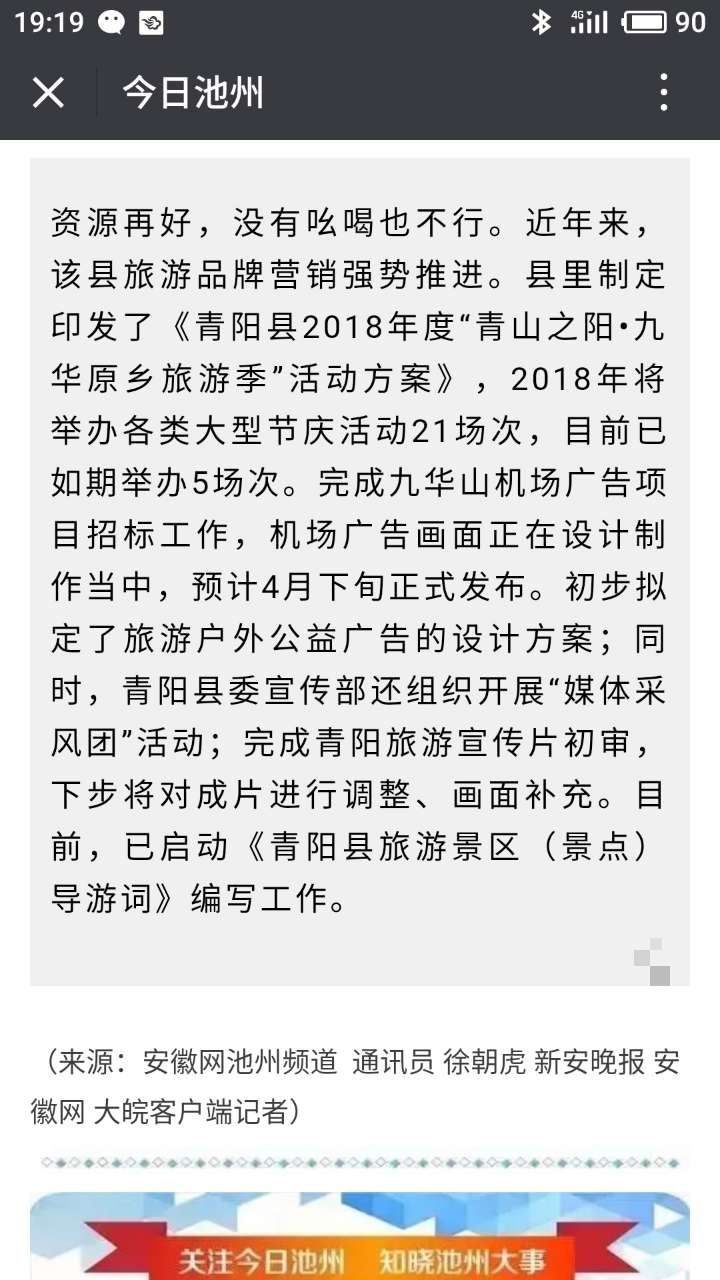Close the 今日池州 article page
Viewport: 720px width, 1280px height.
[48, 93]
